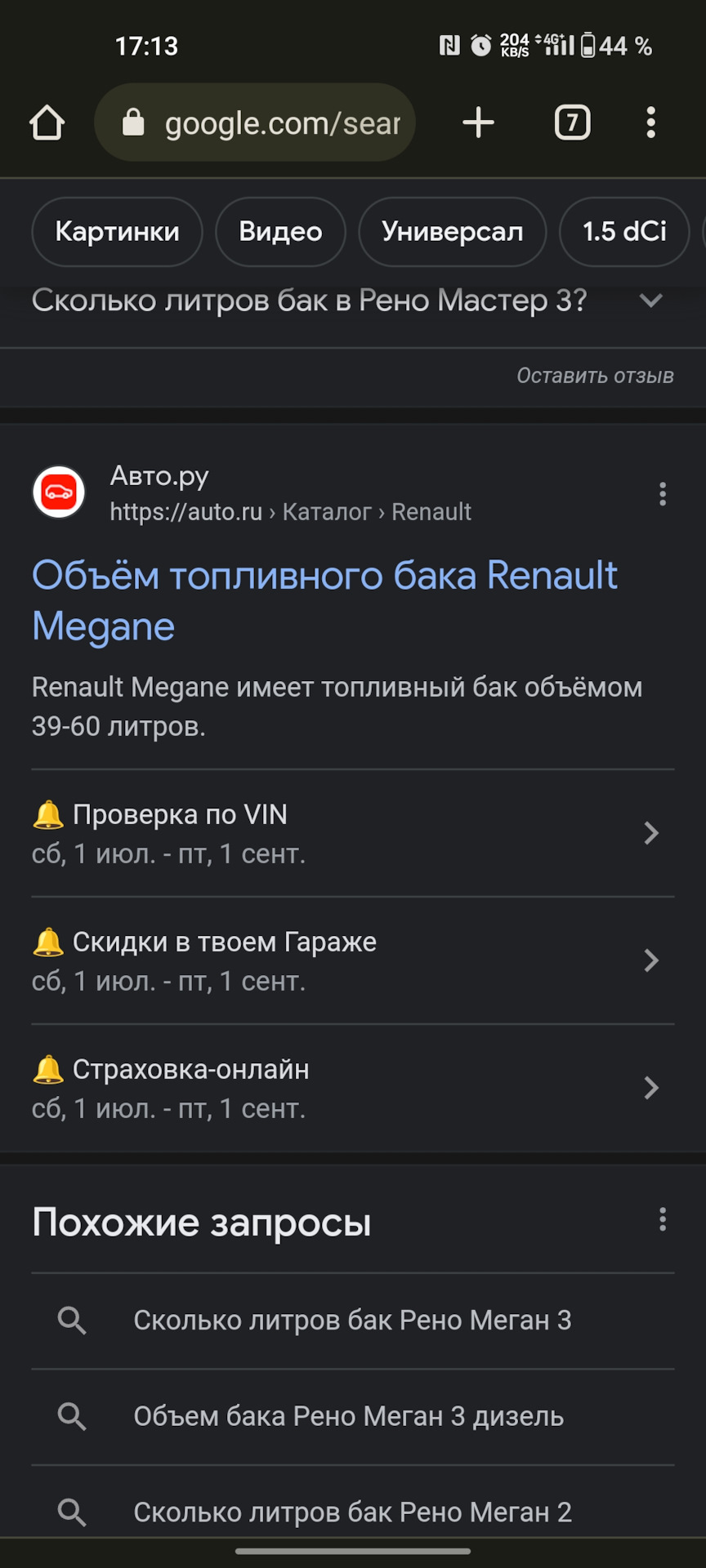Open the browser overflow menu
This screenshot has width=706, height=1568.
[x=650, y=122]
